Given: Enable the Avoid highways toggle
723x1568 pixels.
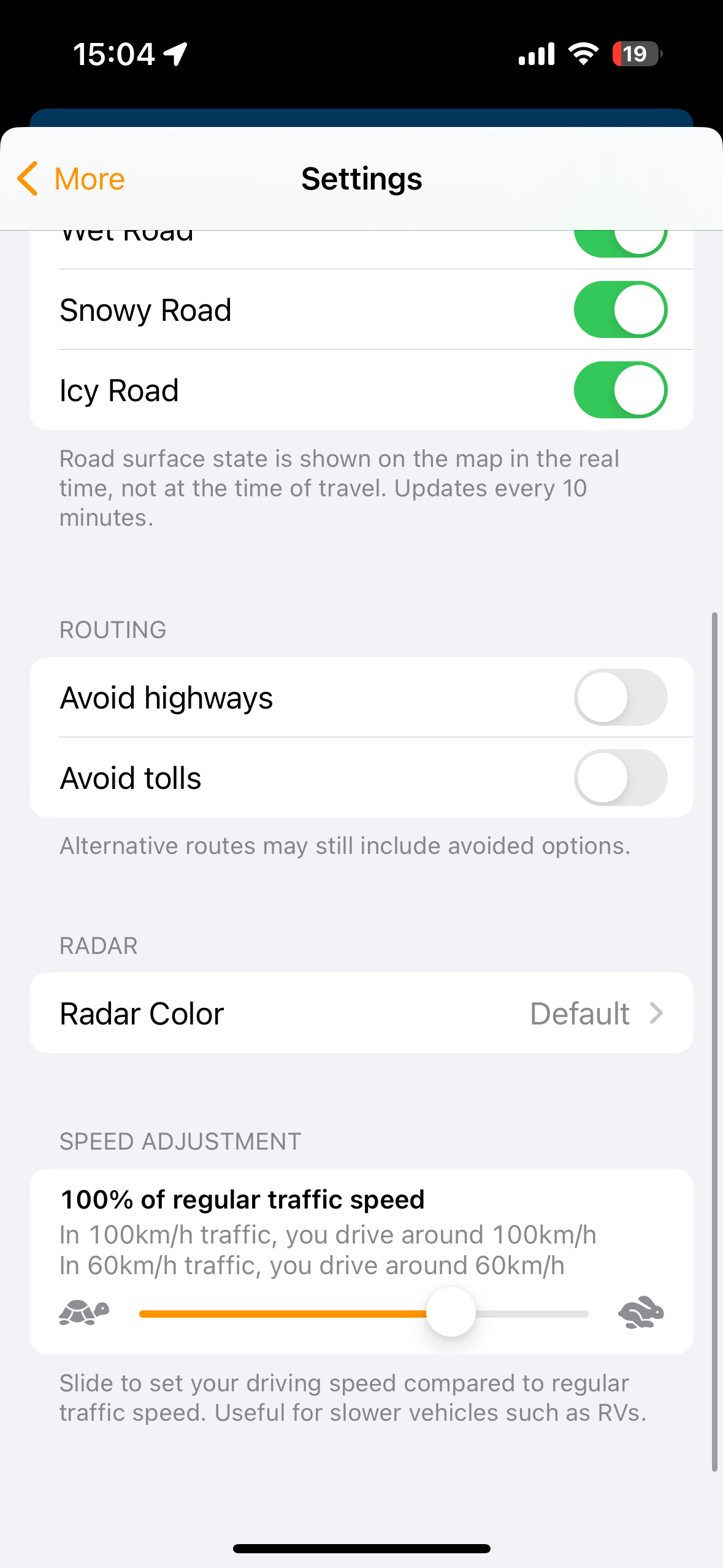Looking at the screenshot, I should (x=621, y=697).
